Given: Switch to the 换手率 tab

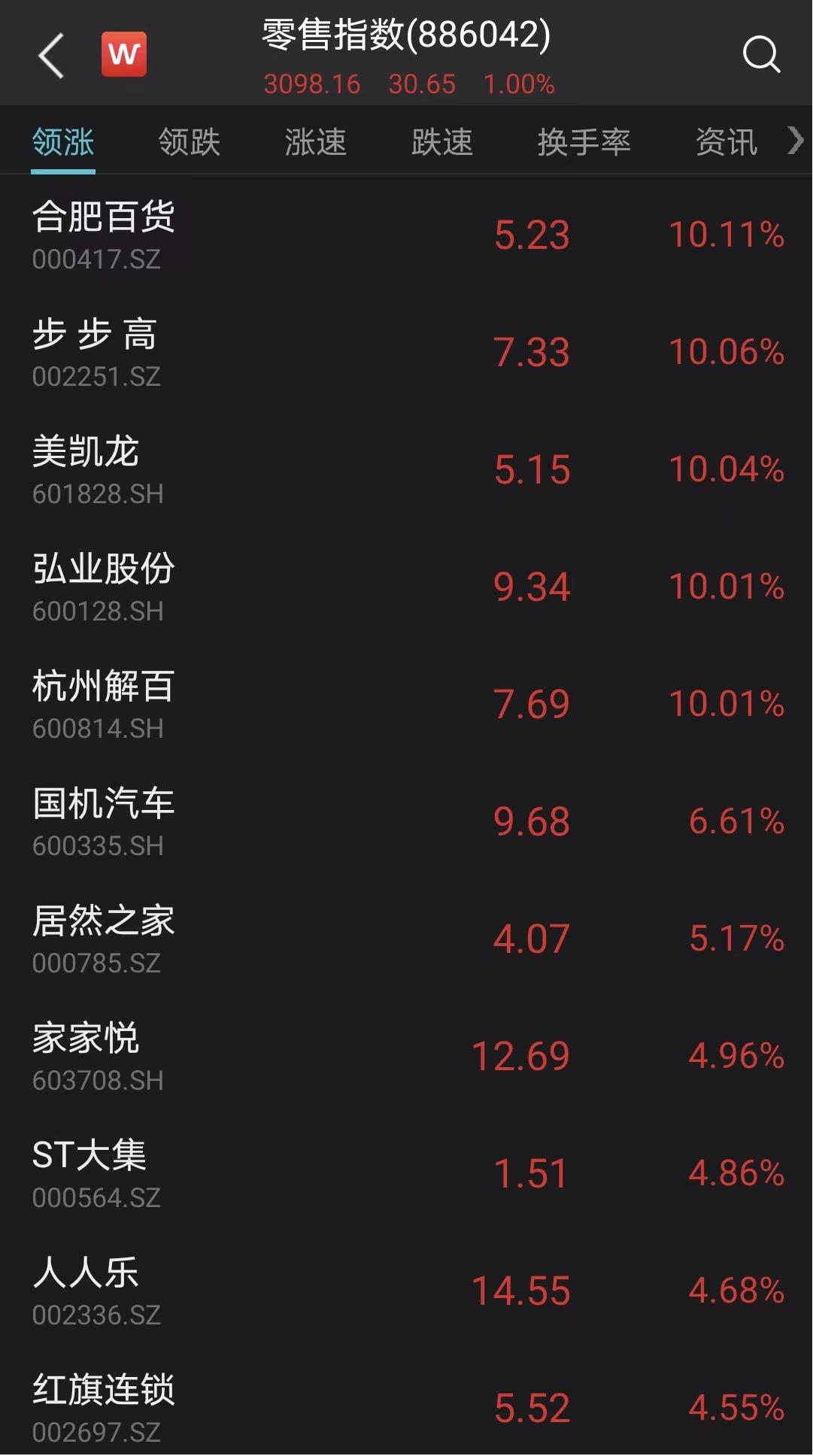Looking at the screenshot, I should pos(584,141).
